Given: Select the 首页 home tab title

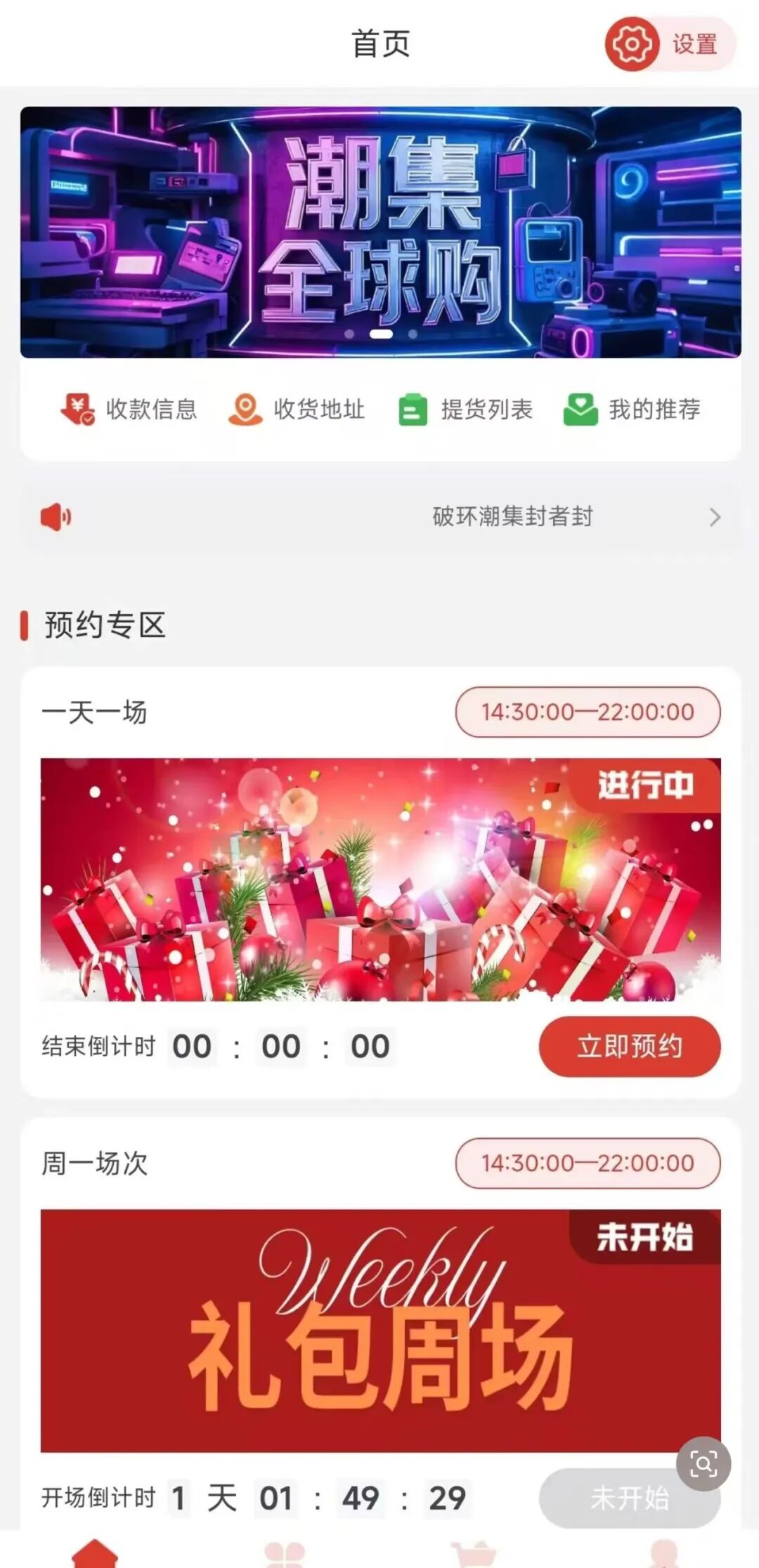Looking at the screenshot, I should point(379,44).
